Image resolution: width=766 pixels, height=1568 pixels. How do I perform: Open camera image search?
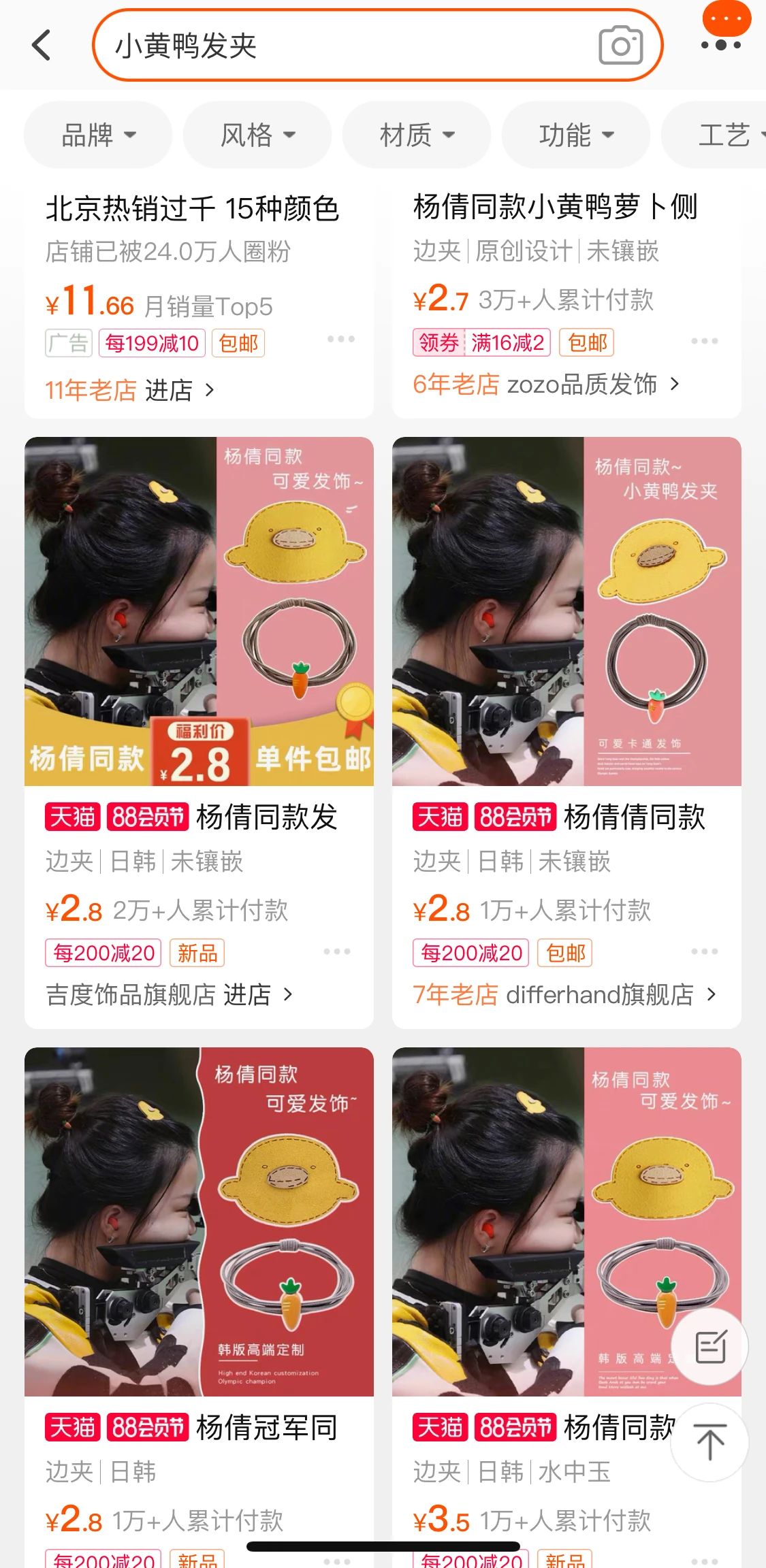[x=620, y=46]
